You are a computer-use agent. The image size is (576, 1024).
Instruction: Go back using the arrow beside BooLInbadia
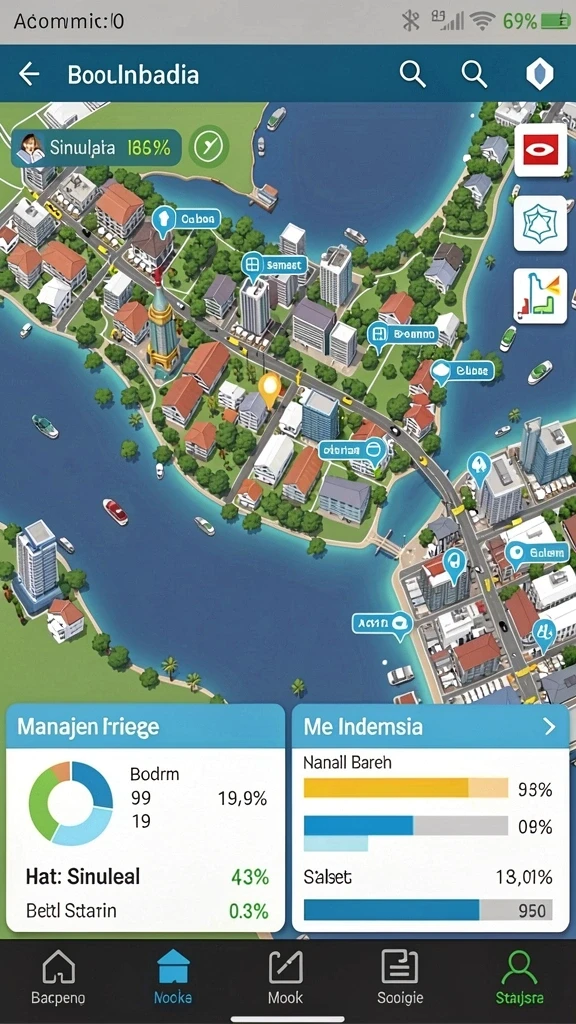tap(29, 74)
